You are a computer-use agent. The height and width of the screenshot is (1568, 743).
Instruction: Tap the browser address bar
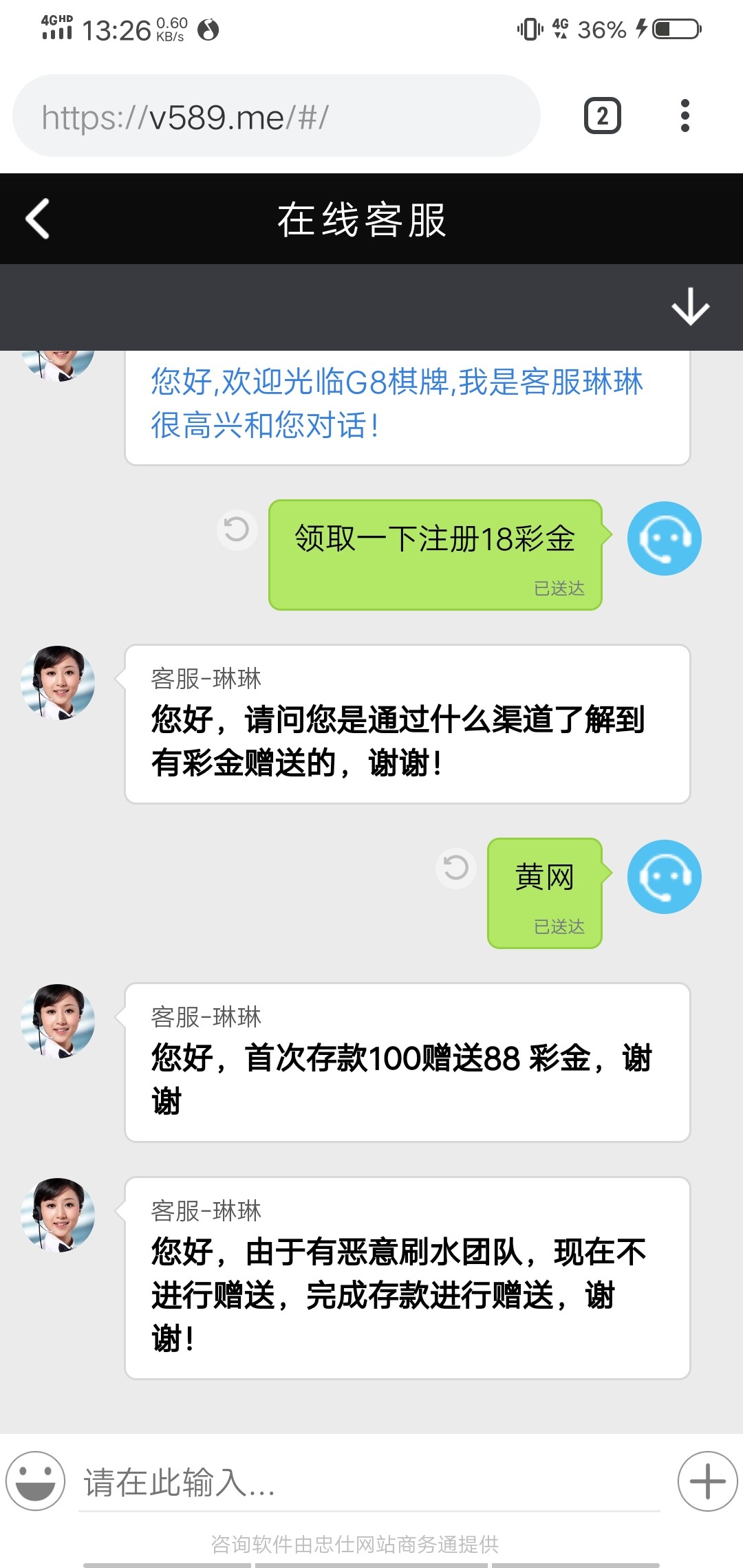click(x=275, y=116)
